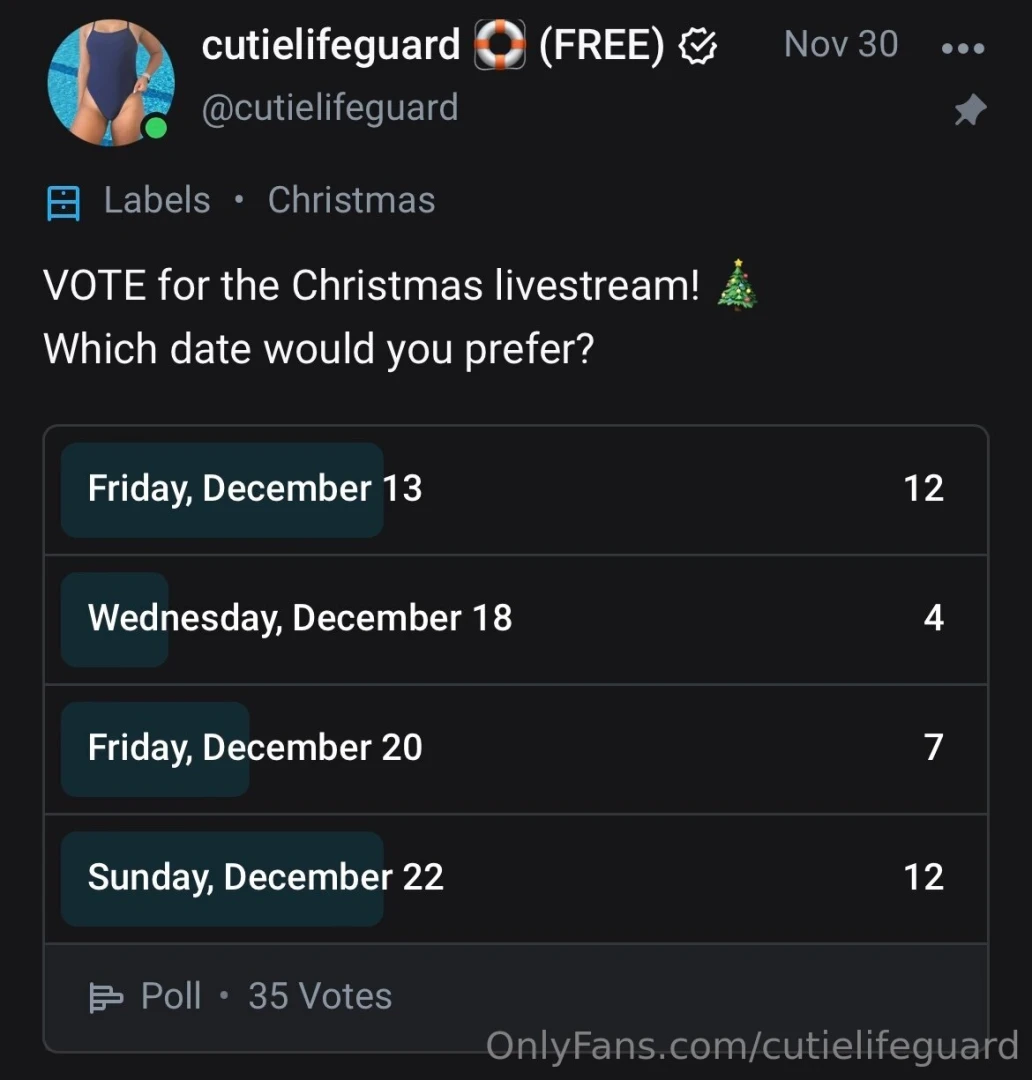Screen dimensions: 1032x1080
Task: Open the Christmas label filter
Action: pos(350,200)
